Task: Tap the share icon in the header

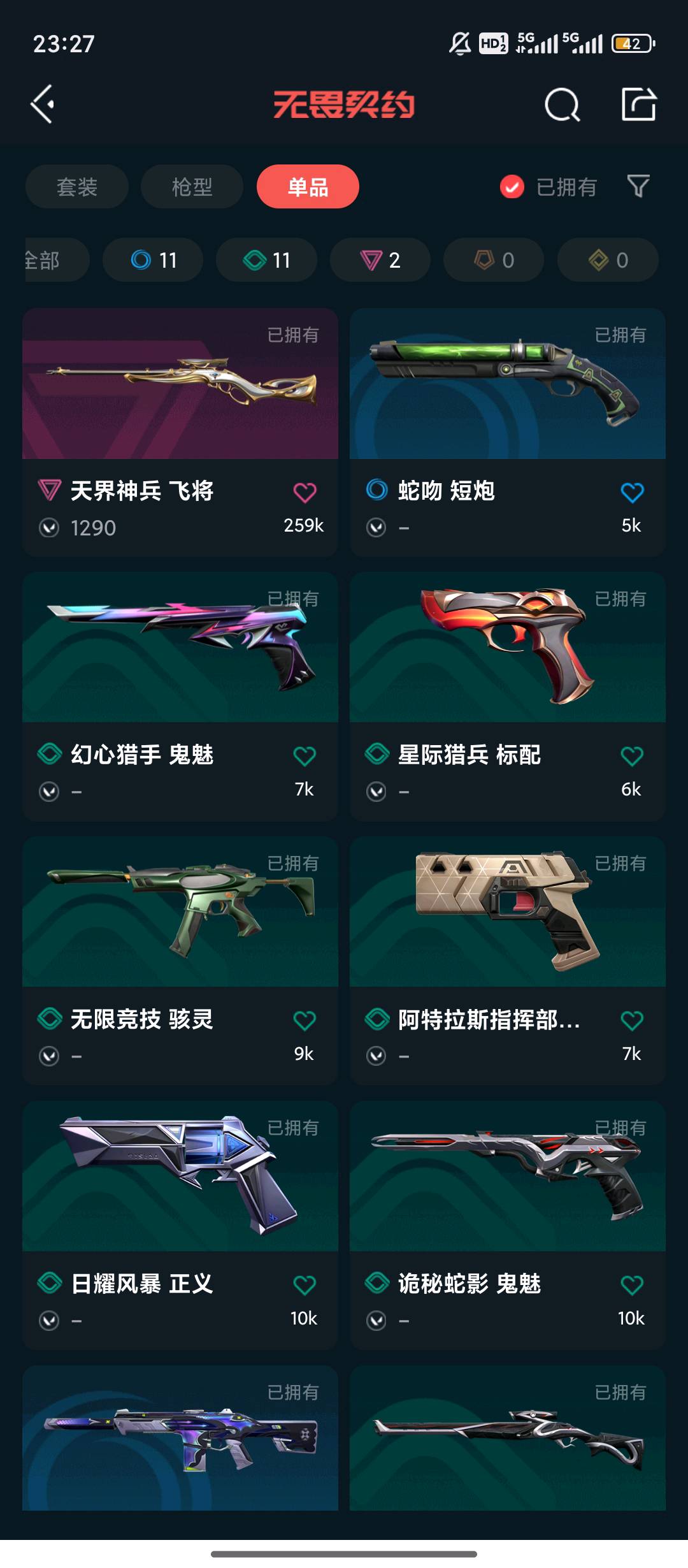Action: [x=638, y=105]
